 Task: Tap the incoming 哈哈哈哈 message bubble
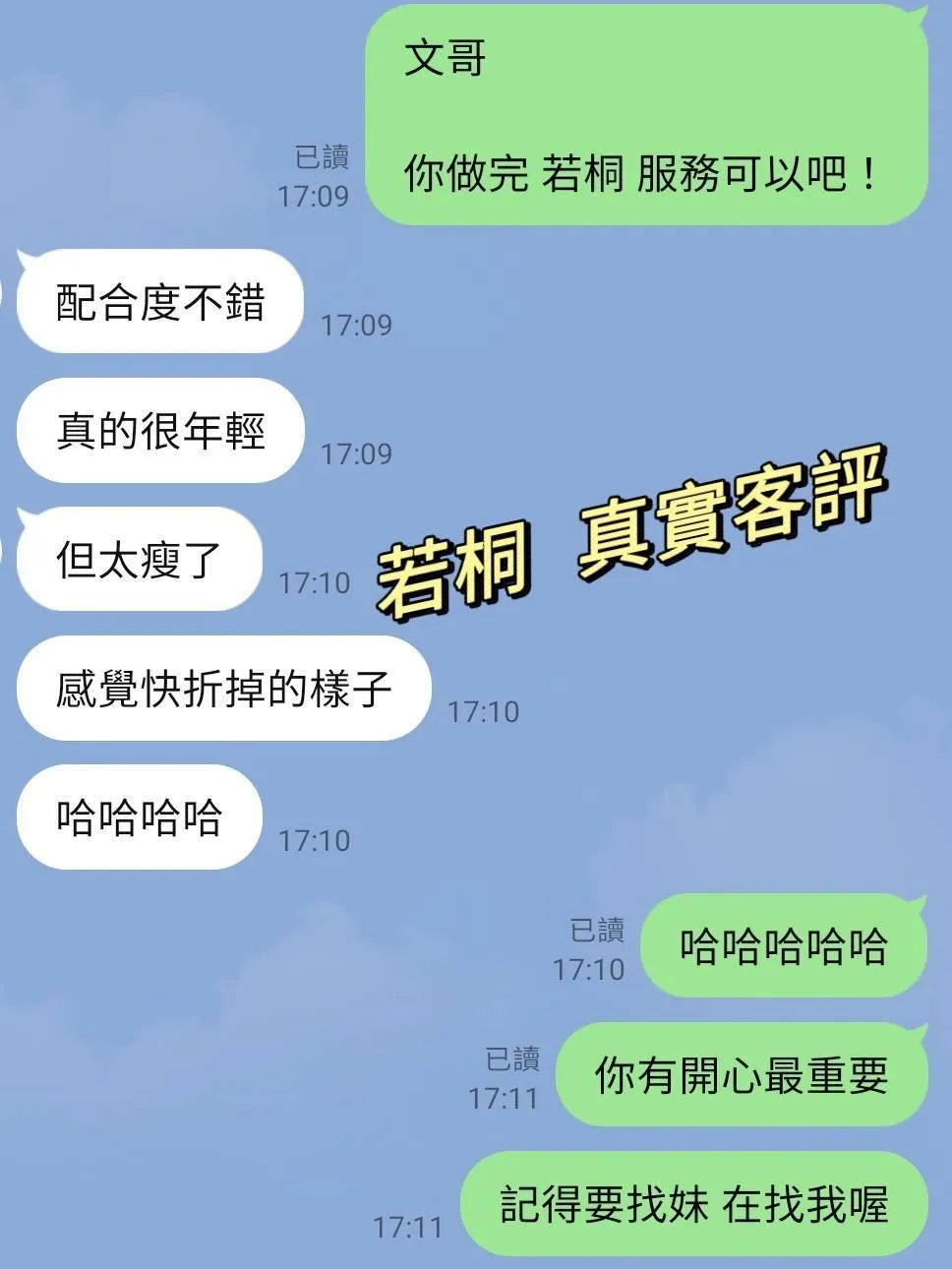tap(137, 817)
